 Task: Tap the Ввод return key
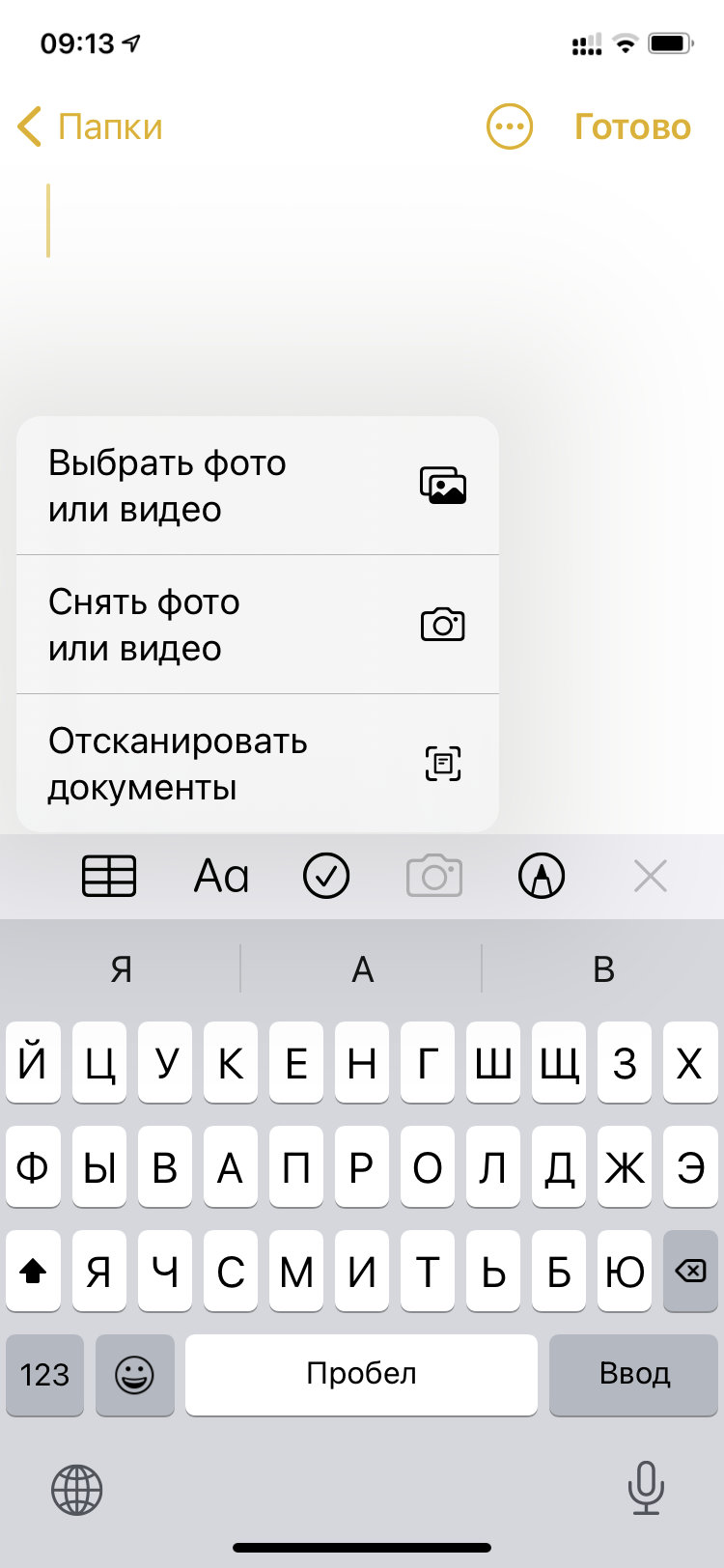(634, 1375)
